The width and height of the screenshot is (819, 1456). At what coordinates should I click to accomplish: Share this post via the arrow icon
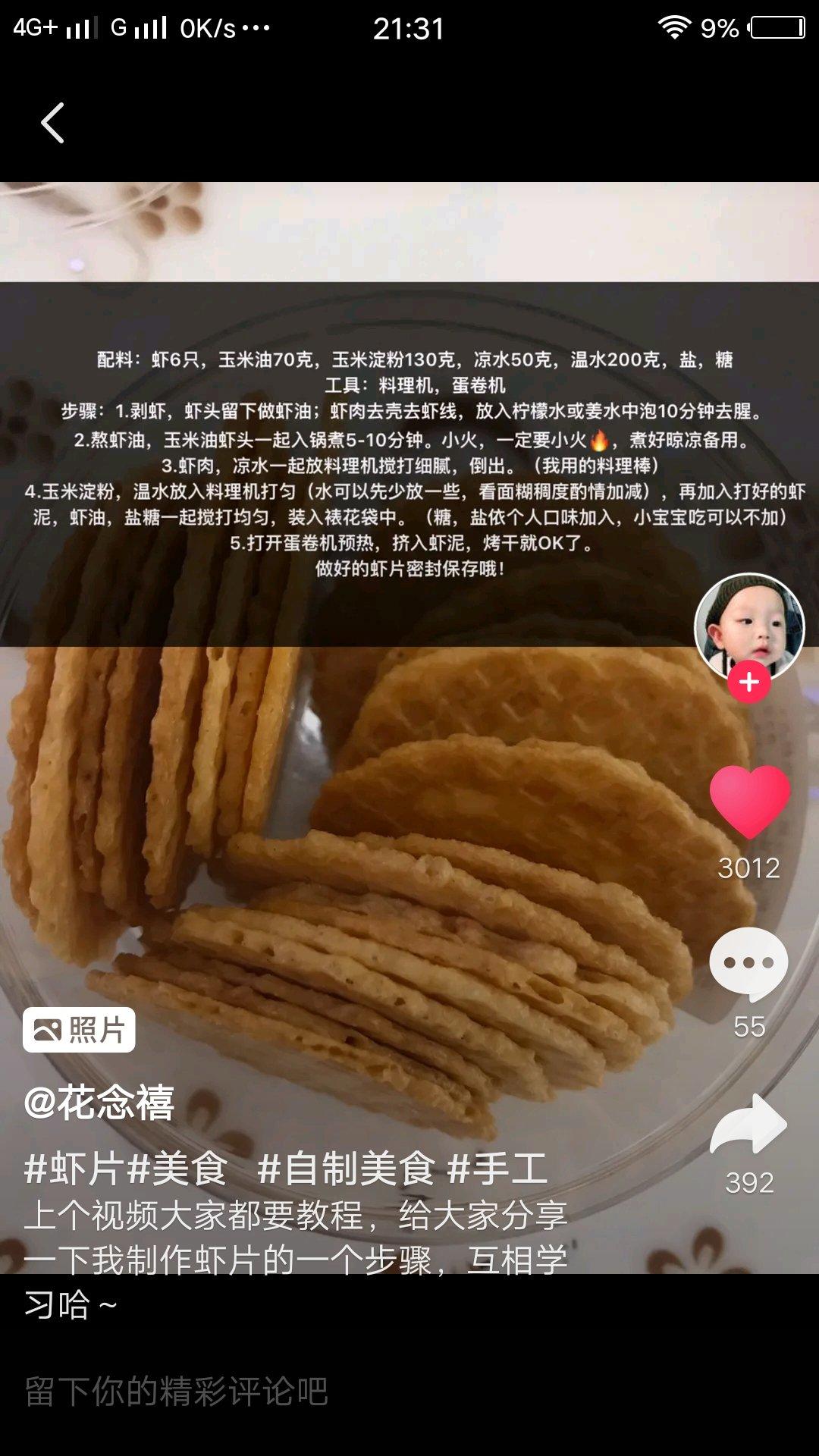point(748,1125)
